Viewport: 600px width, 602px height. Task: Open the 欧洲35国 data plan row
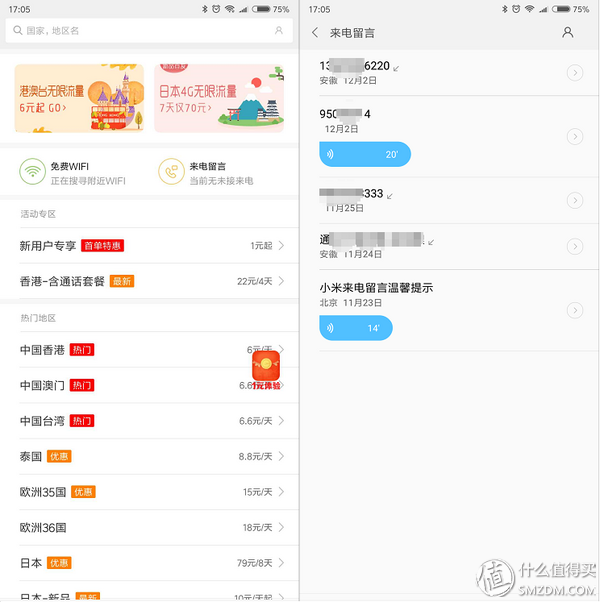[x=150, y=492]
